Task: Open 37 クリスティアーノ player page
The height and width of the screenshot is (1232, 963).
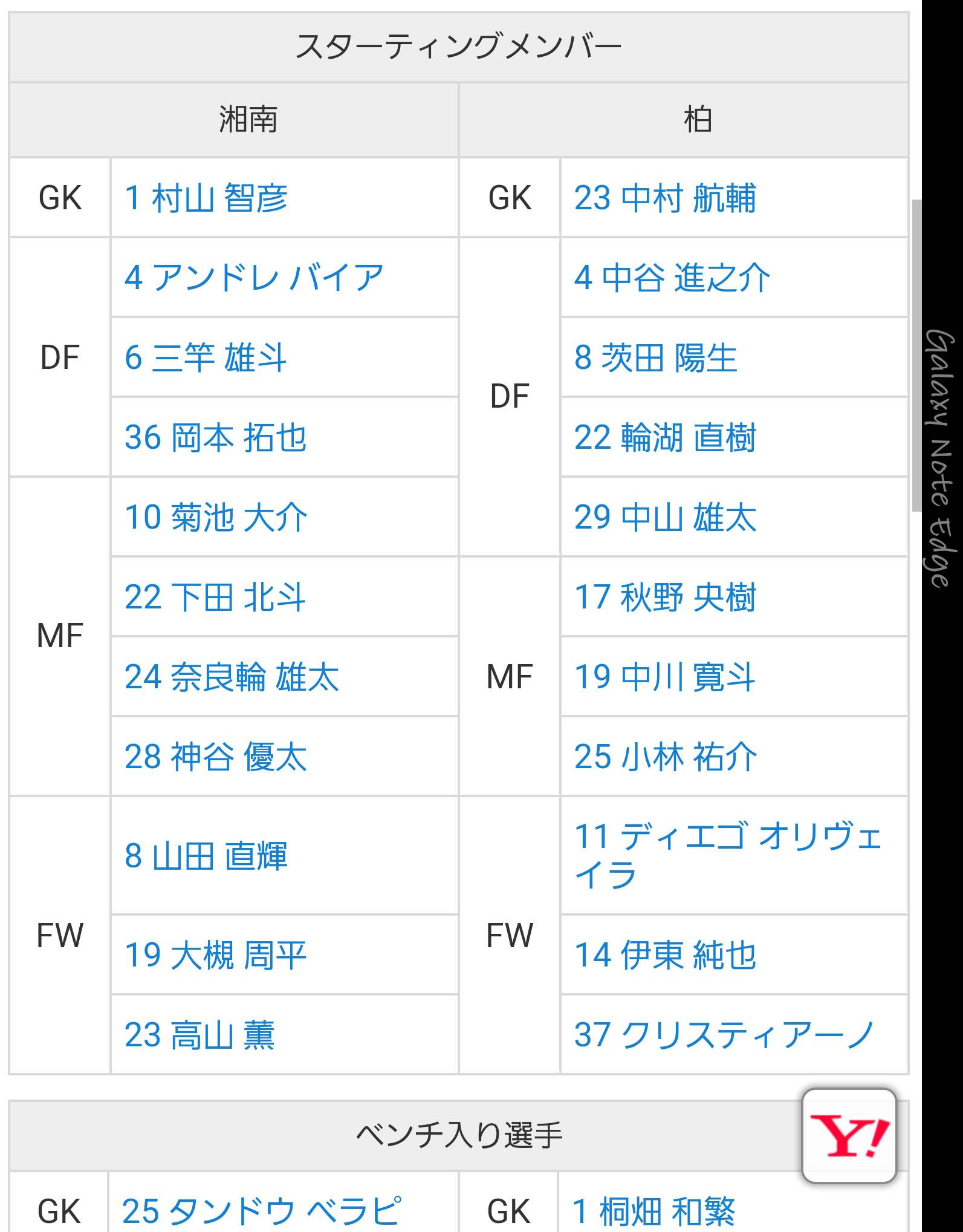Action: [724, 1035]
